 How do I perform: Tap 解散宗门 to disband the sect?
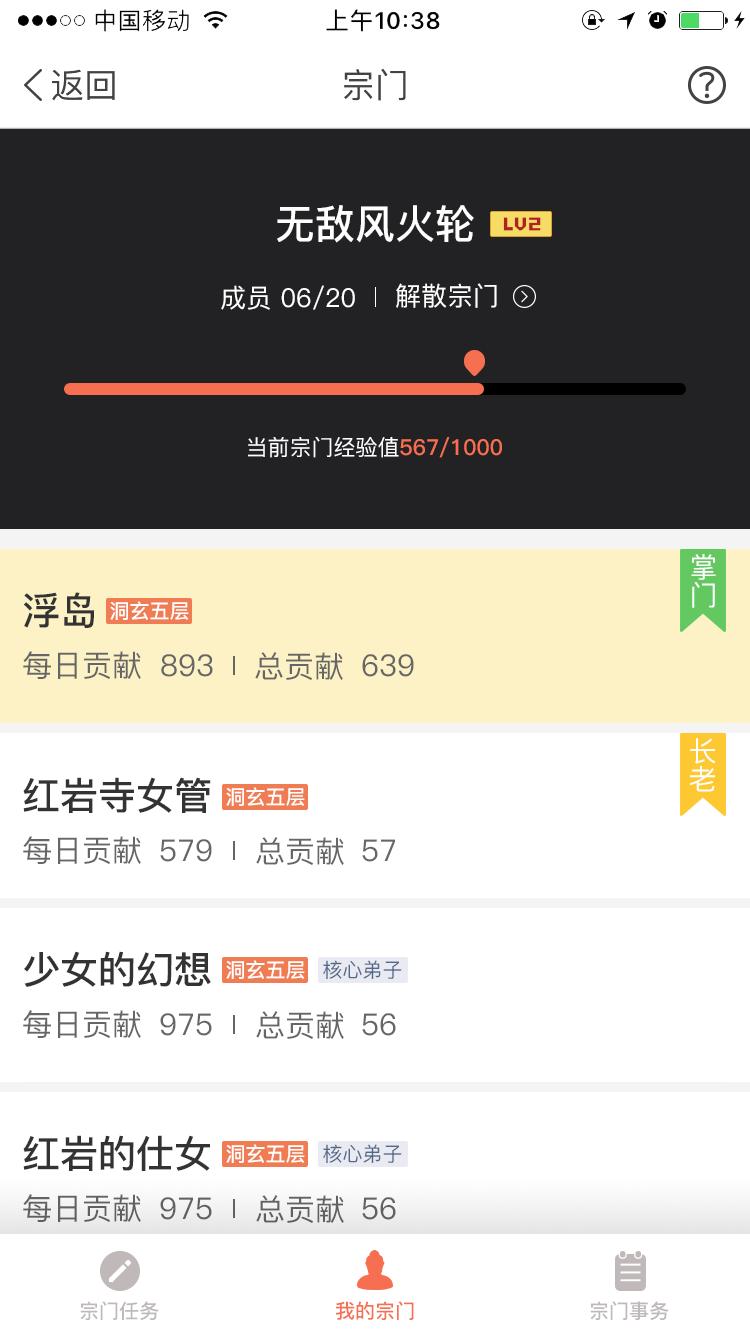click(465, 297)
